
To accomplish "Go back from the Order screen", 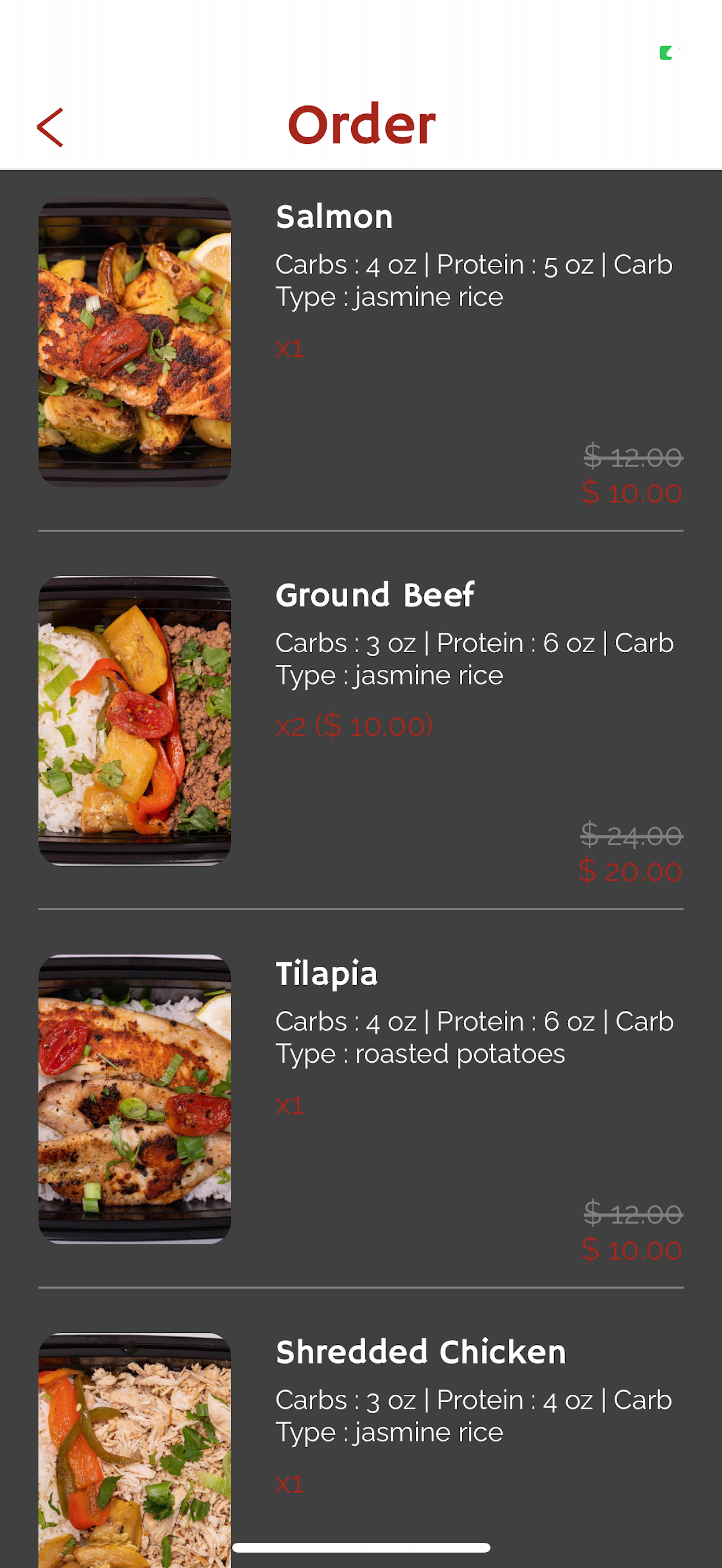I will click(x=50, y=127).
